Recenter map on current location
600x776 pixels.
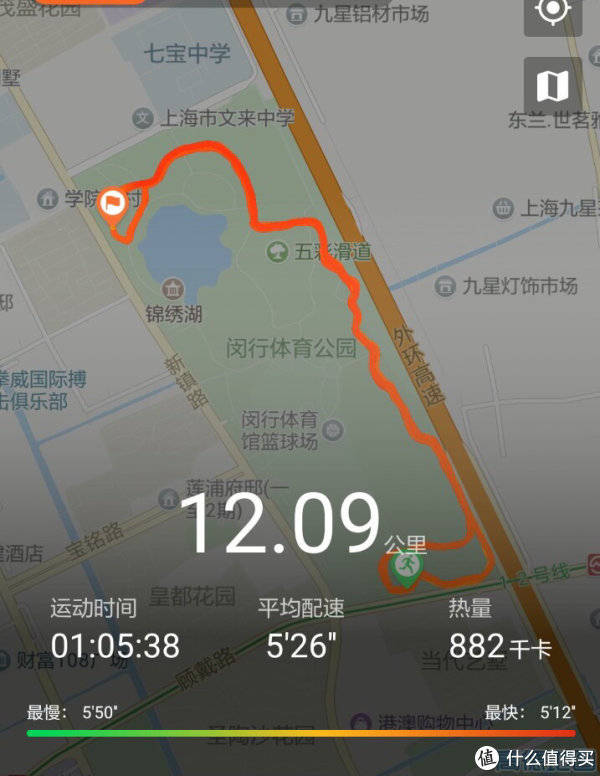pyautogui.click(x=552, y=13)
